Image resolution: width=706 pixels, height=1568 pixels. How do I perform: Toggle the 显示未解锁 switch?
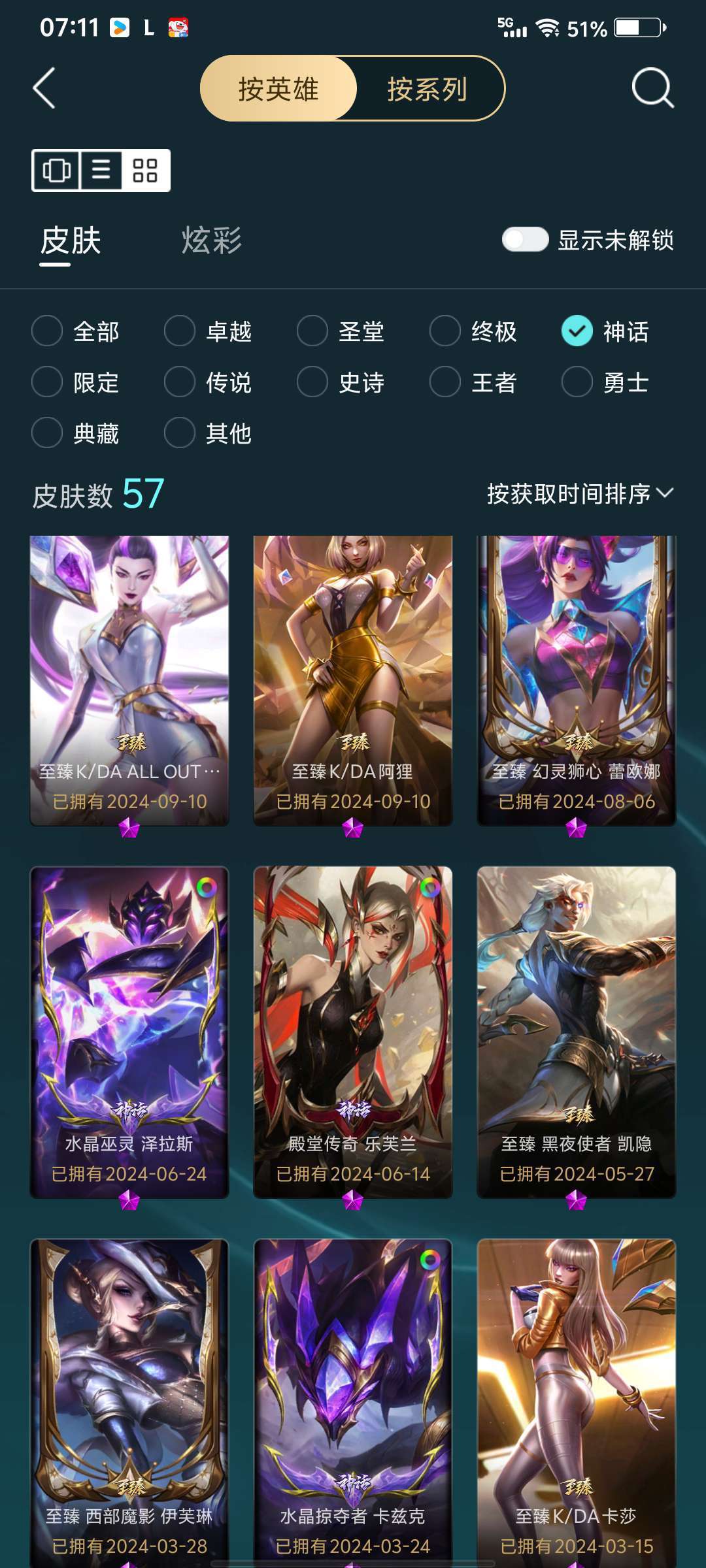(525, 239)
